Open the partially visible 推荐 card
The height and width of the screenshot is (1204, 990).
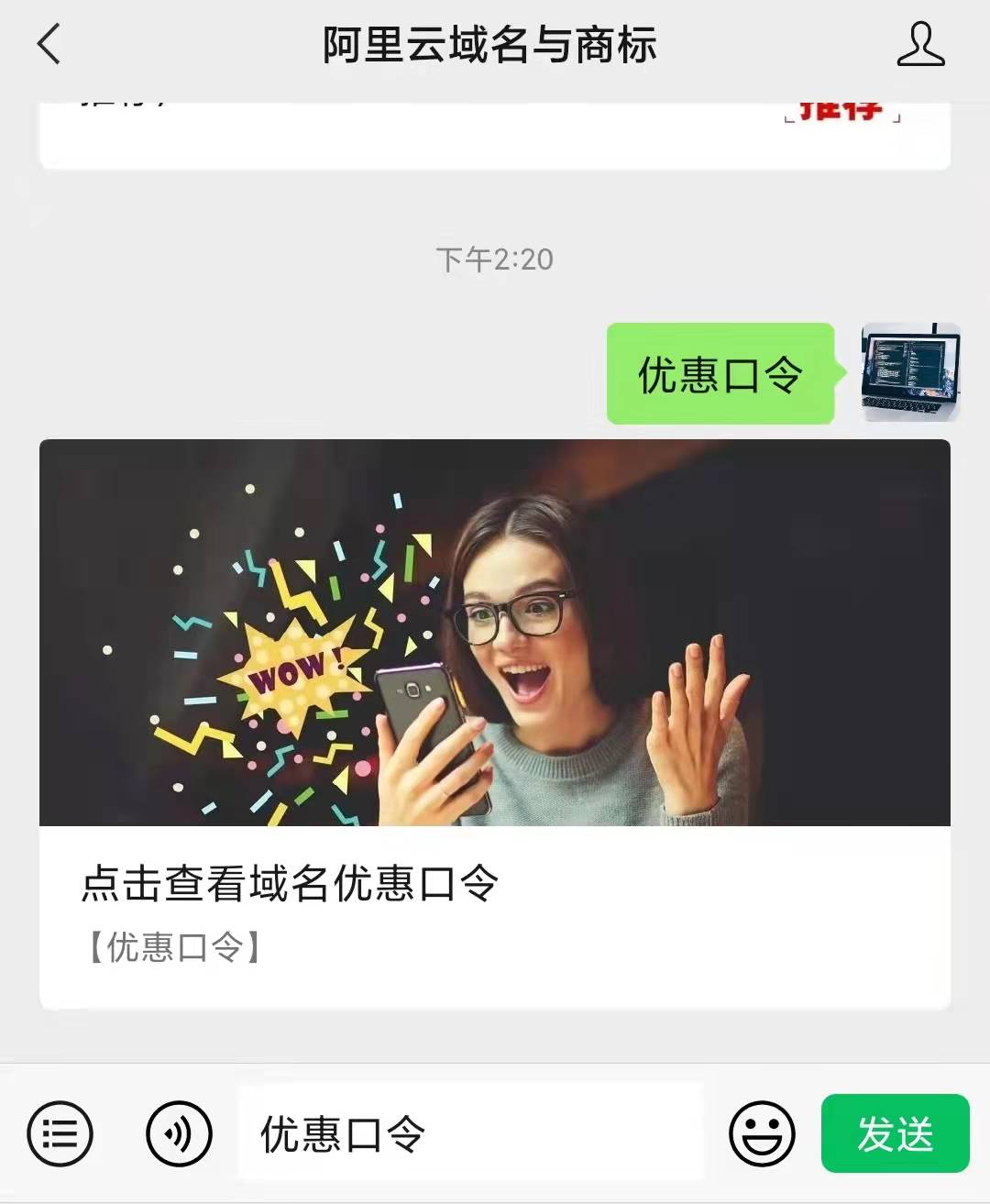(494, 136)
